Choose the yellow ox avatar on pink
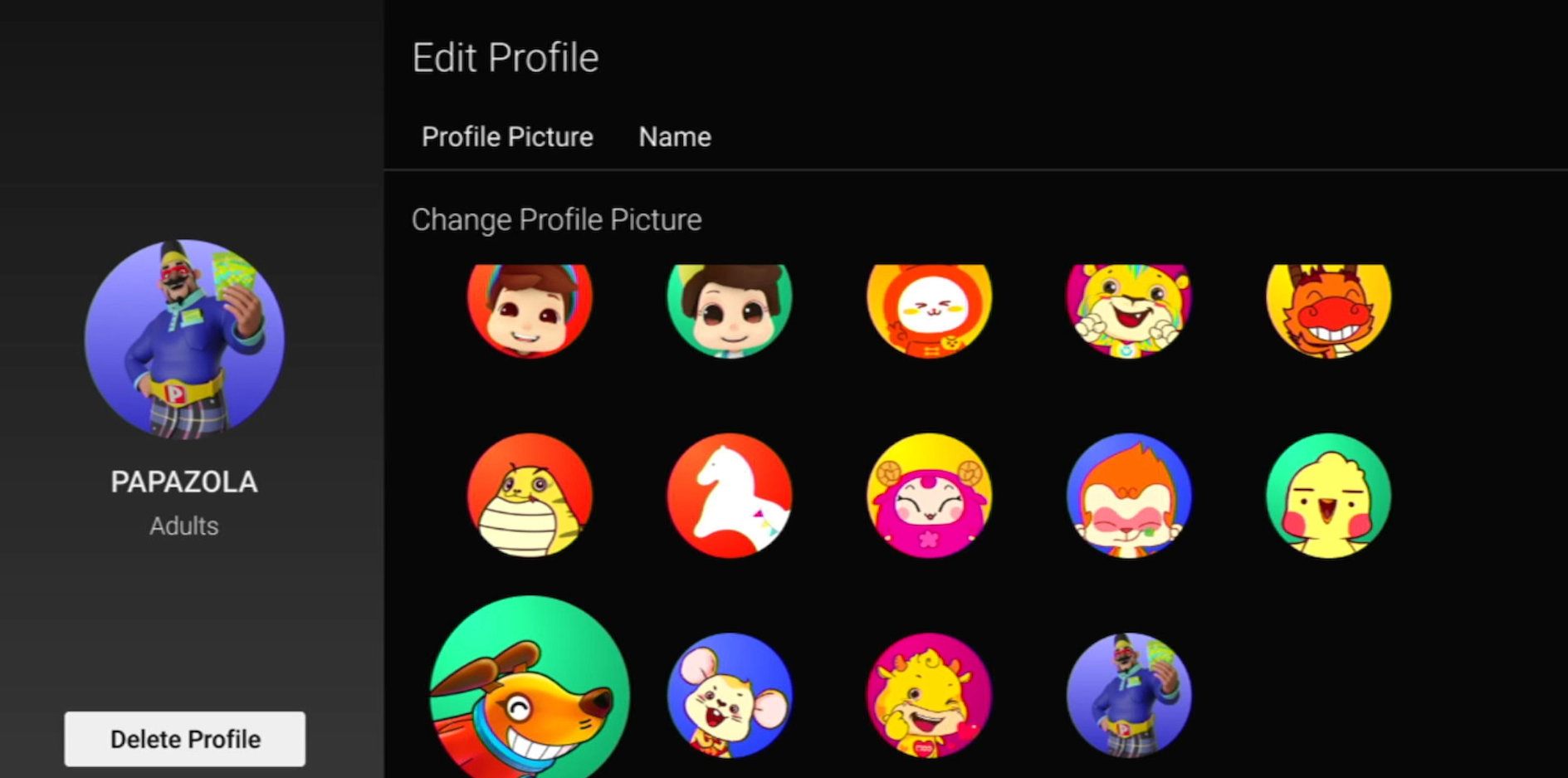Image resolution: width=1568 pixels, height=778 pixels. pyautogui.click(x=929, y=696)
